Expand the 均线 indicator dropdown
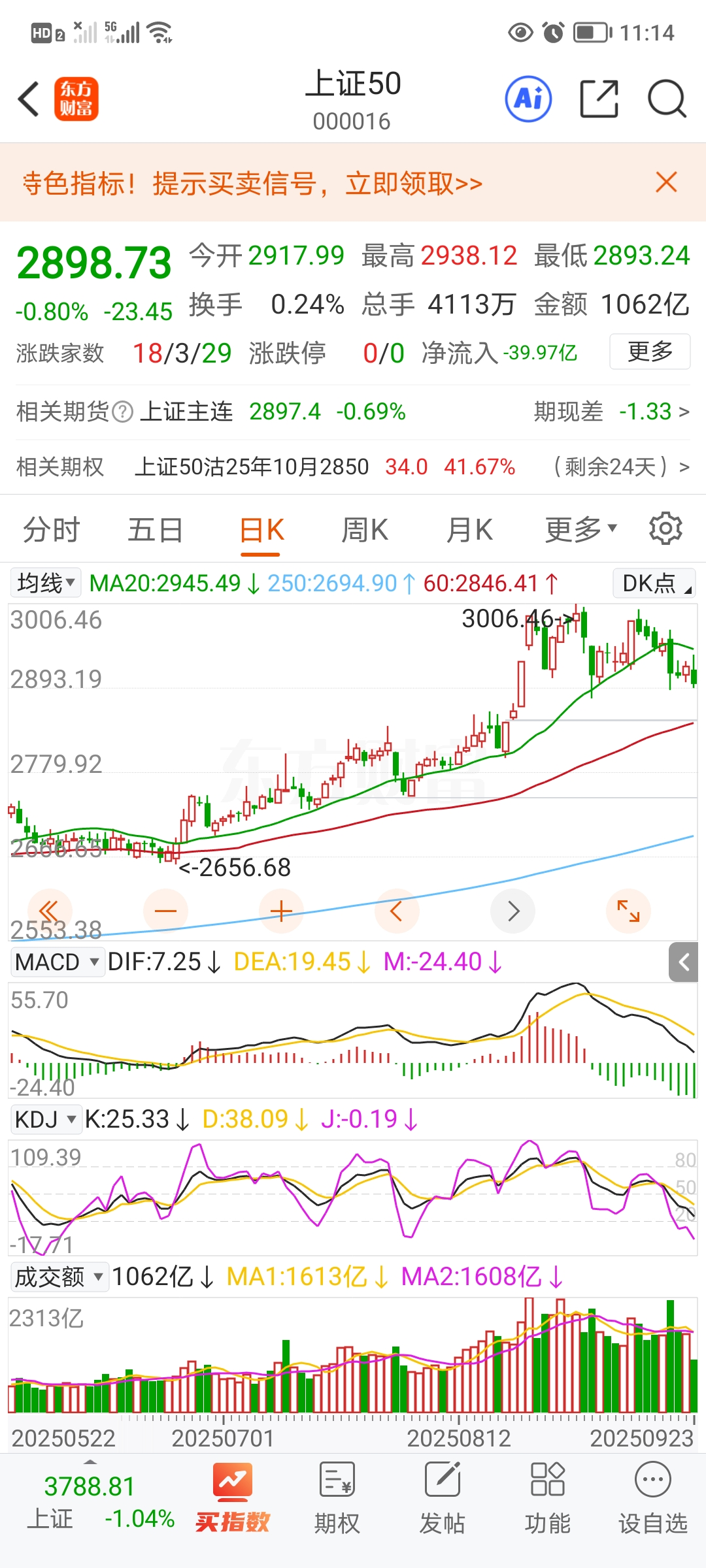The image size is (706, 1568). click(x=46, y=583)
